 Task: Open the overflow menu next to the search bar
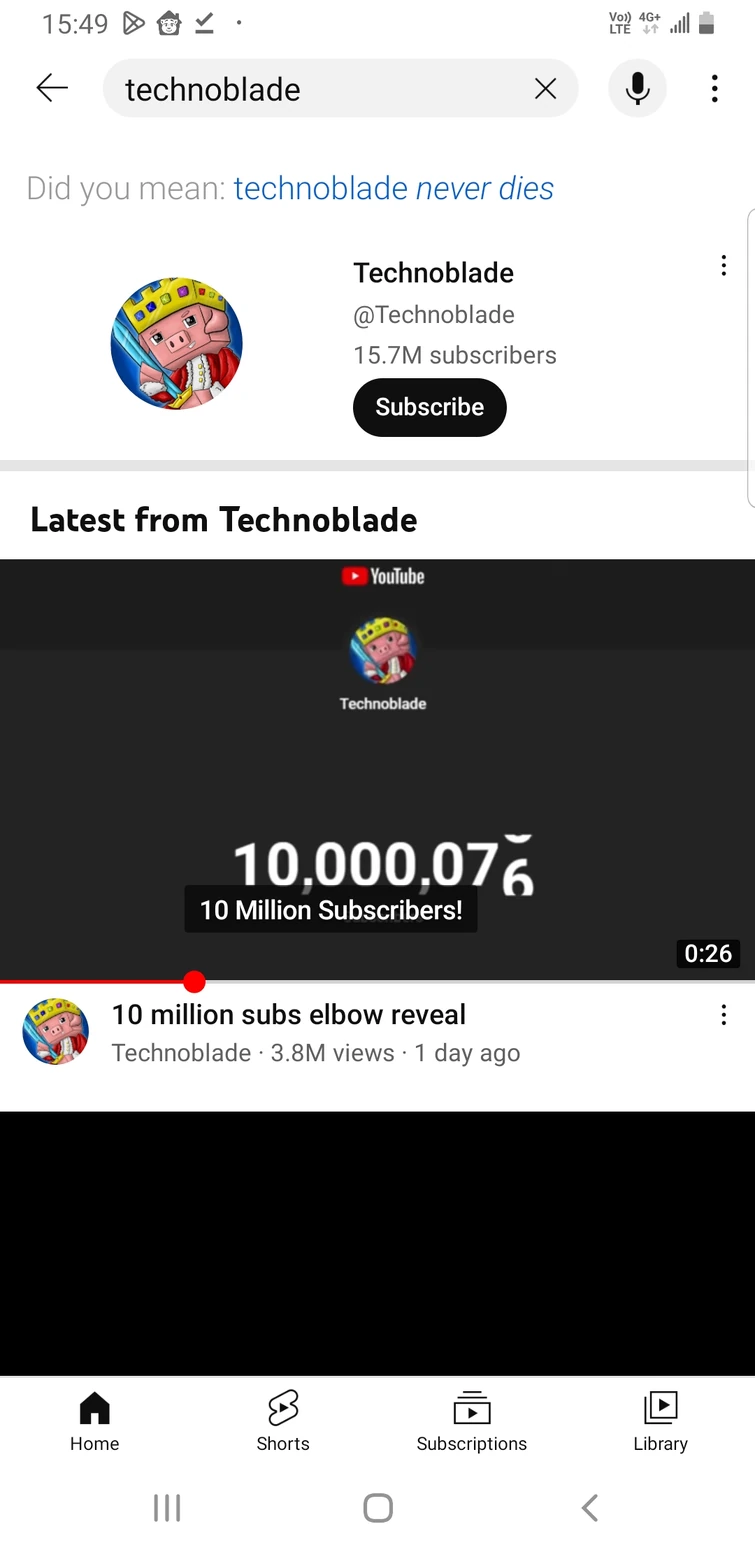pos(714,88)
